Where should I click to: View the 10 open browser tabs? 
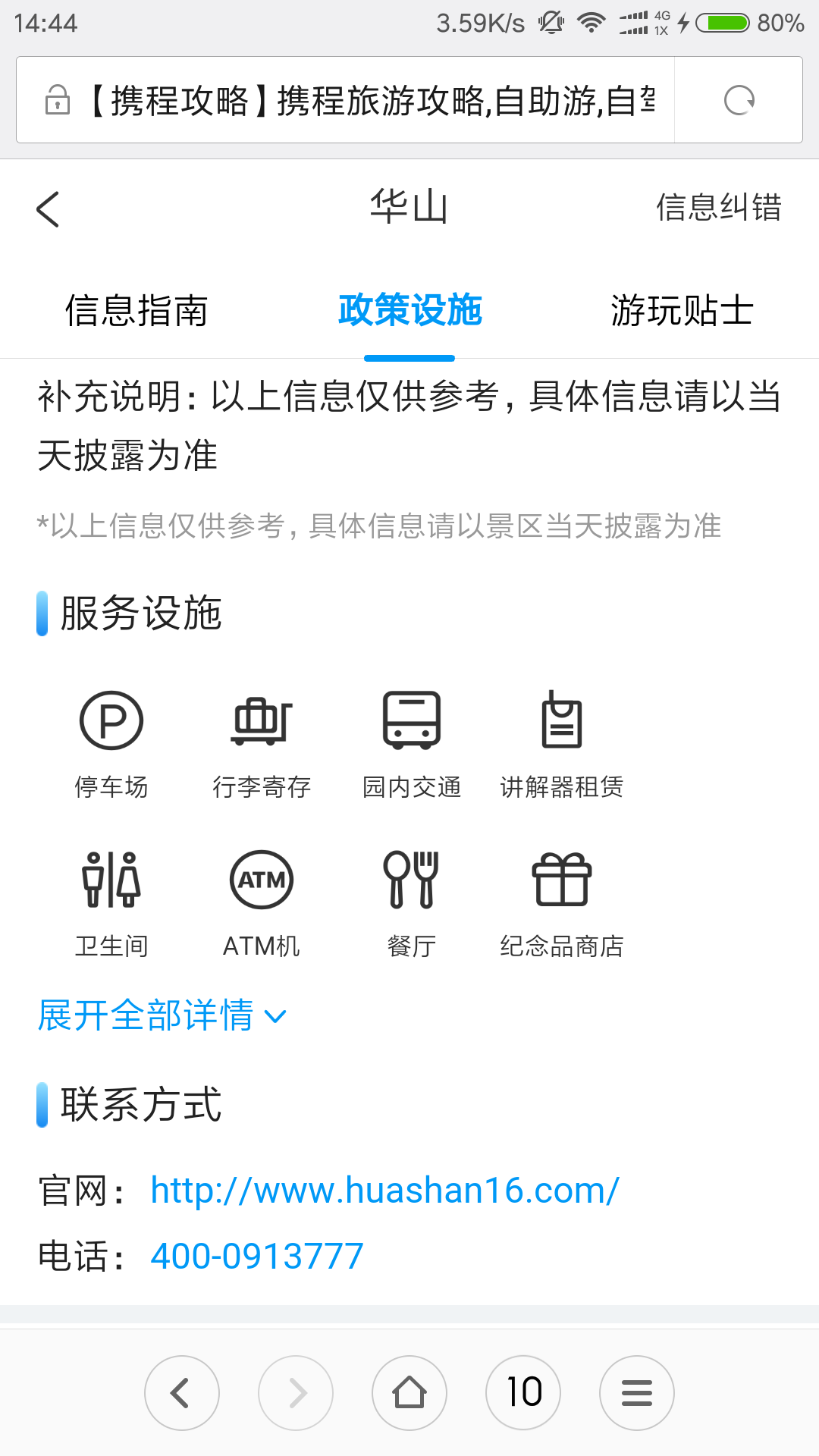click(523, 1393)
